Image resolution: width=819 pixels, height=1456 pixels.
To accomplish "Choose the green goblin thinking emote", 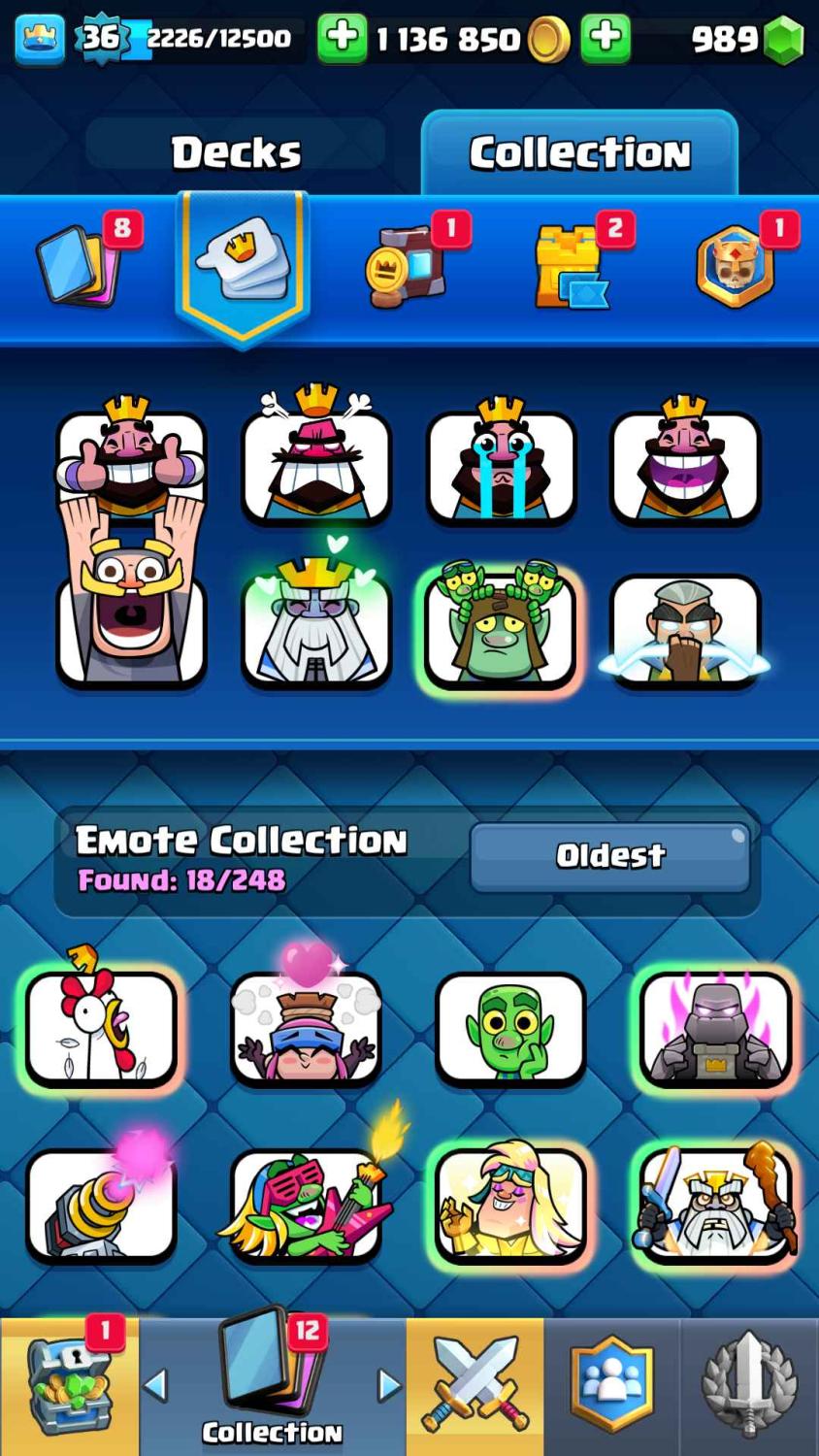I will point(510,1027).
